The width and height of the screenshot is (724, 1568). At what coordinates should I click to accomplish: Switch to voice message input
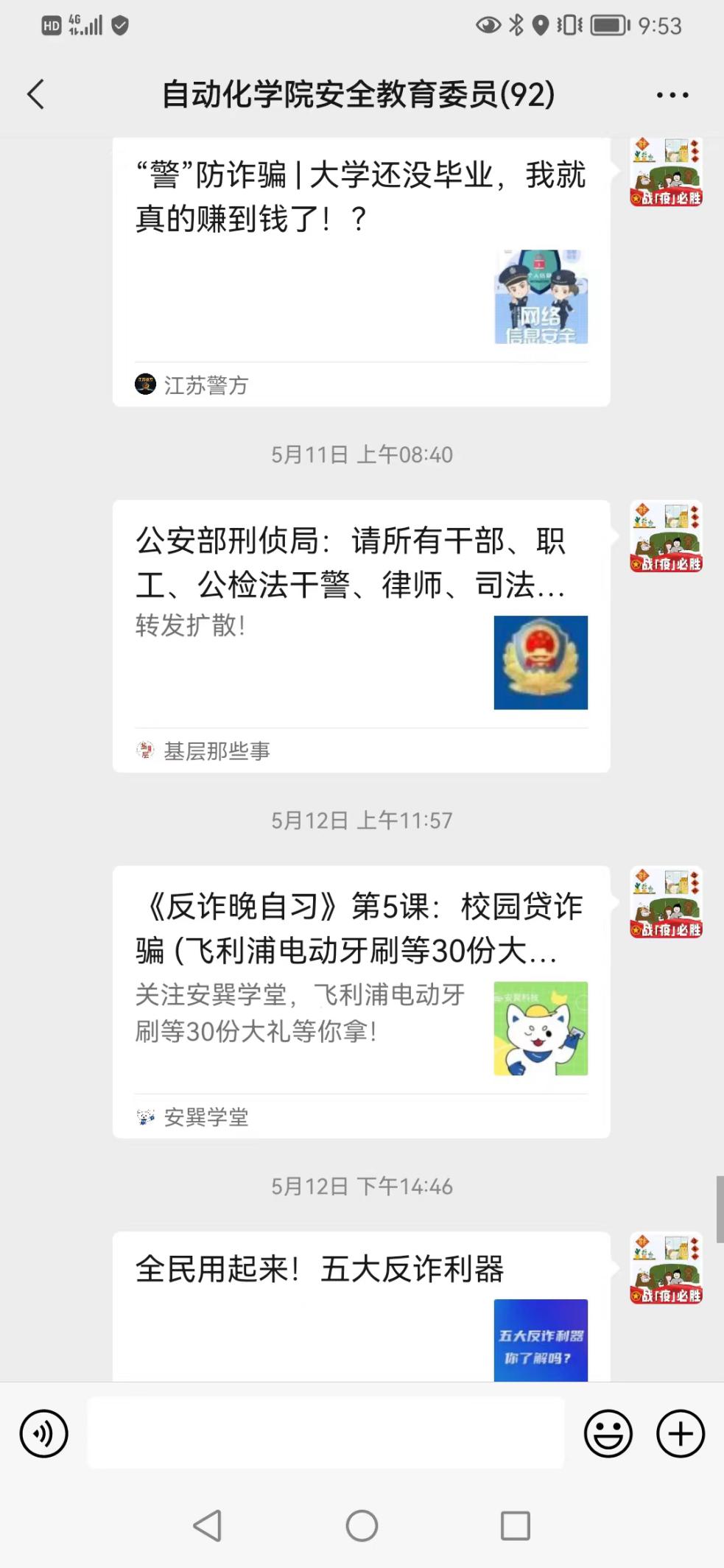[x=43, y=1433]
